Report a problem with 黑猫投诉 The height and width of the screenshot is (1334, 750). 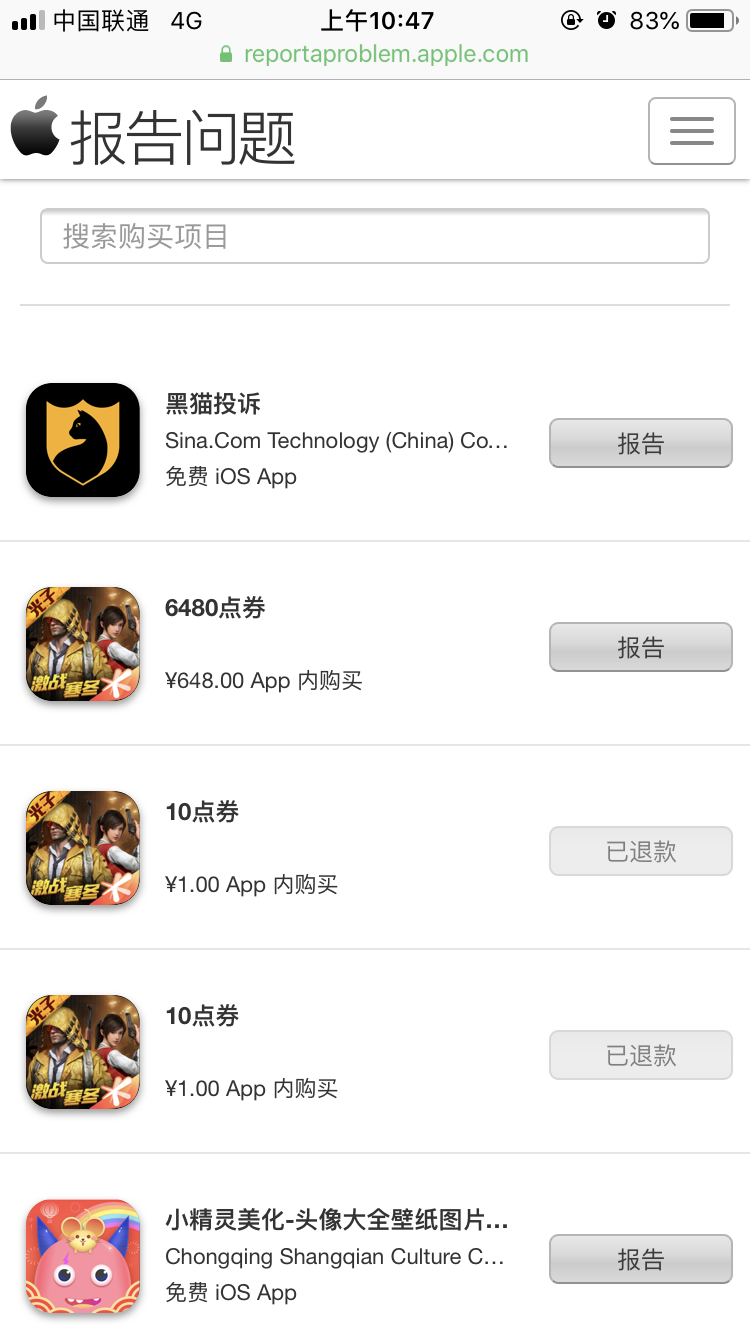[x=640, y=443]
